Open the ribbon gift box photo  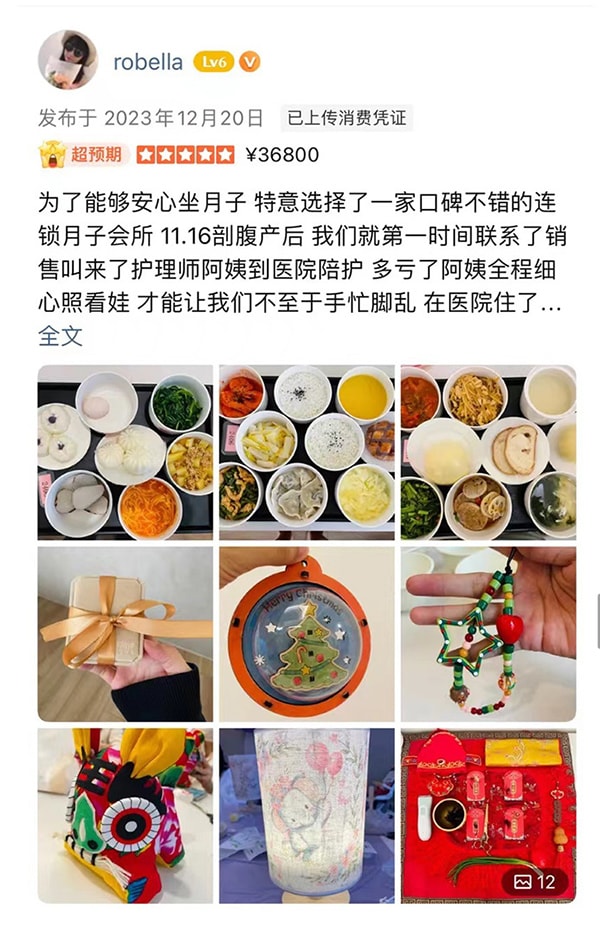pos(125,634)
